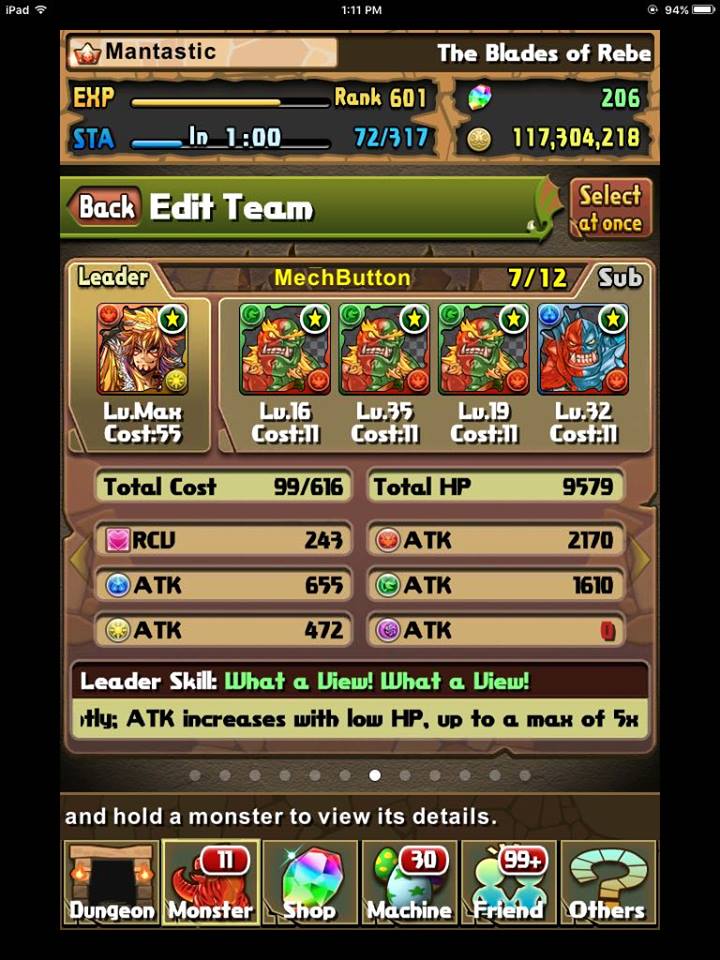The height and width of the screenshot is (960, 720).
Task: Go to next team with right arrow
Action: [643, 558]
